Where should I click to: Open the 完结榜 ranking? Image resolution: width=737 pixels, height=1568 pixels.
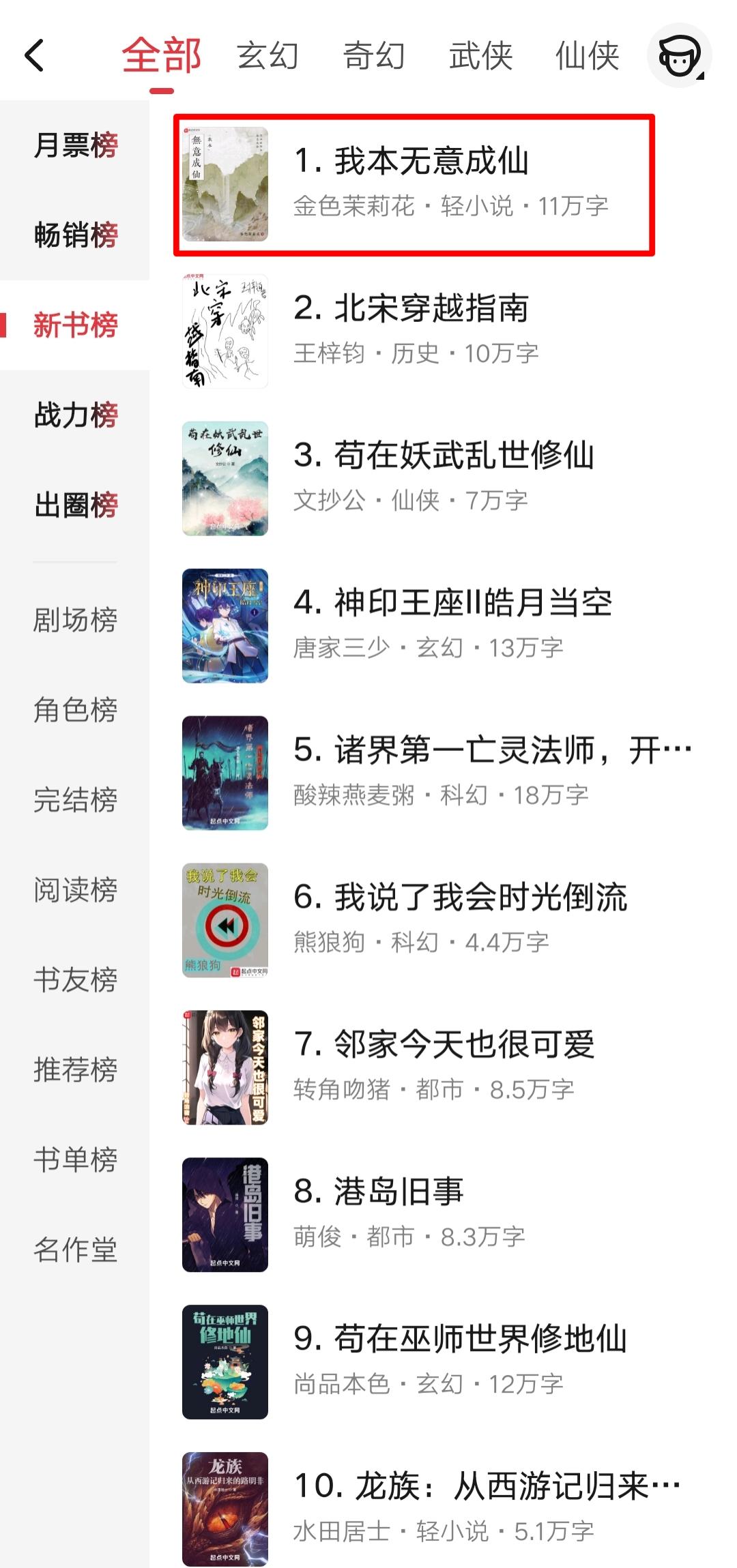pyautogui.click(x=75, y=800)
